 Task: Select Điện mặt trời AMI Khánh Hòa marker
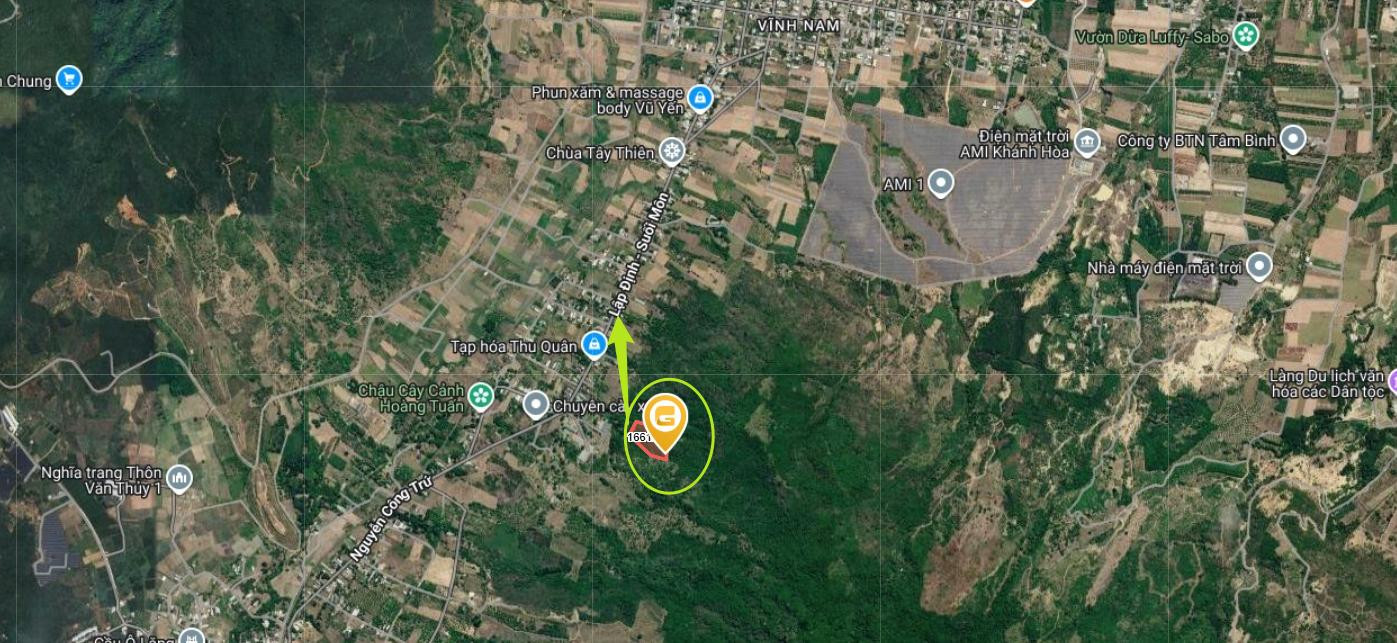click(x=1087, y=143)
